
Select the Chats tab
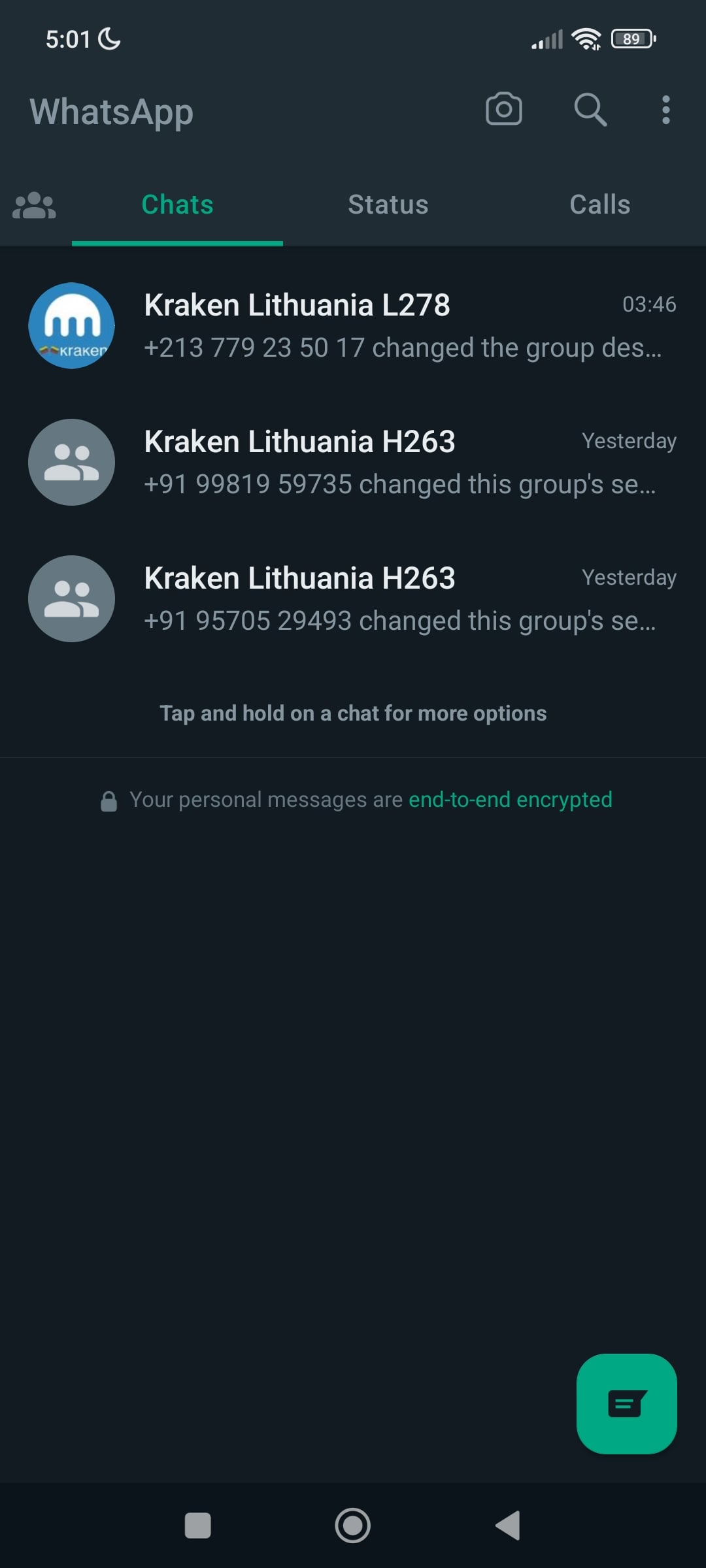pyautogui.click(x=177, y=204)
